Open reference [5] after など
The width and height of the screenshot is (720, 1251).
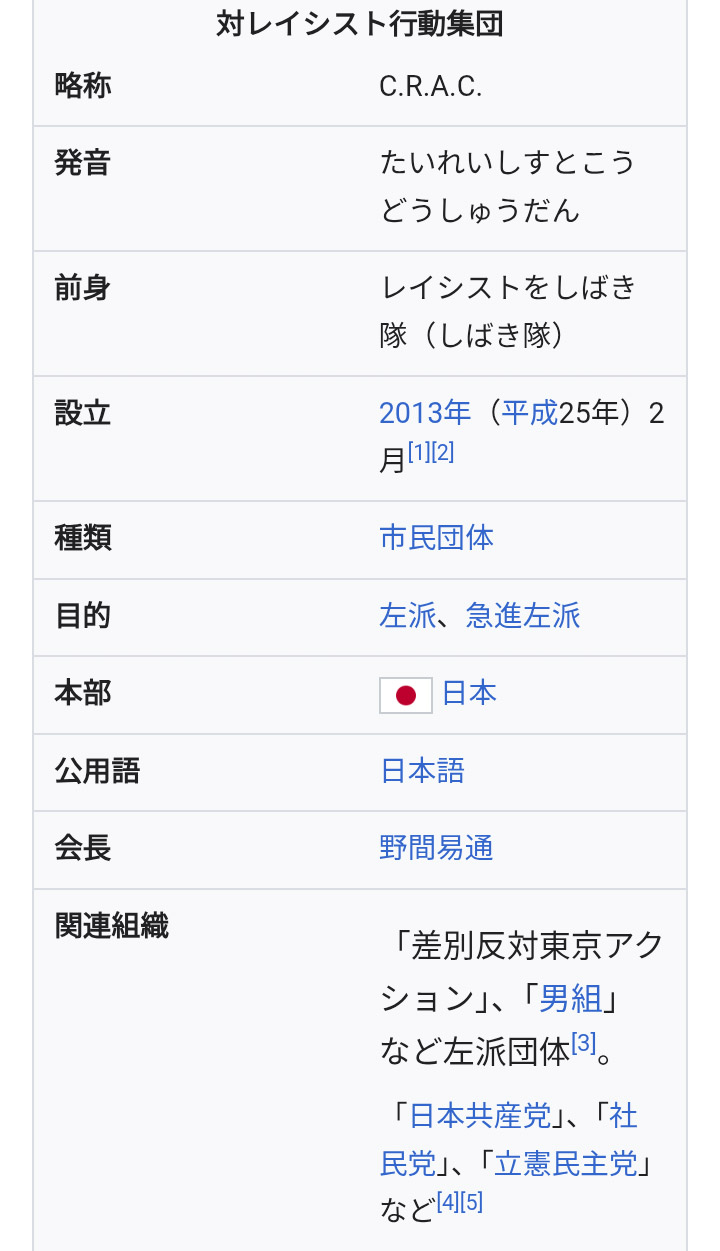click(472, 1202)
